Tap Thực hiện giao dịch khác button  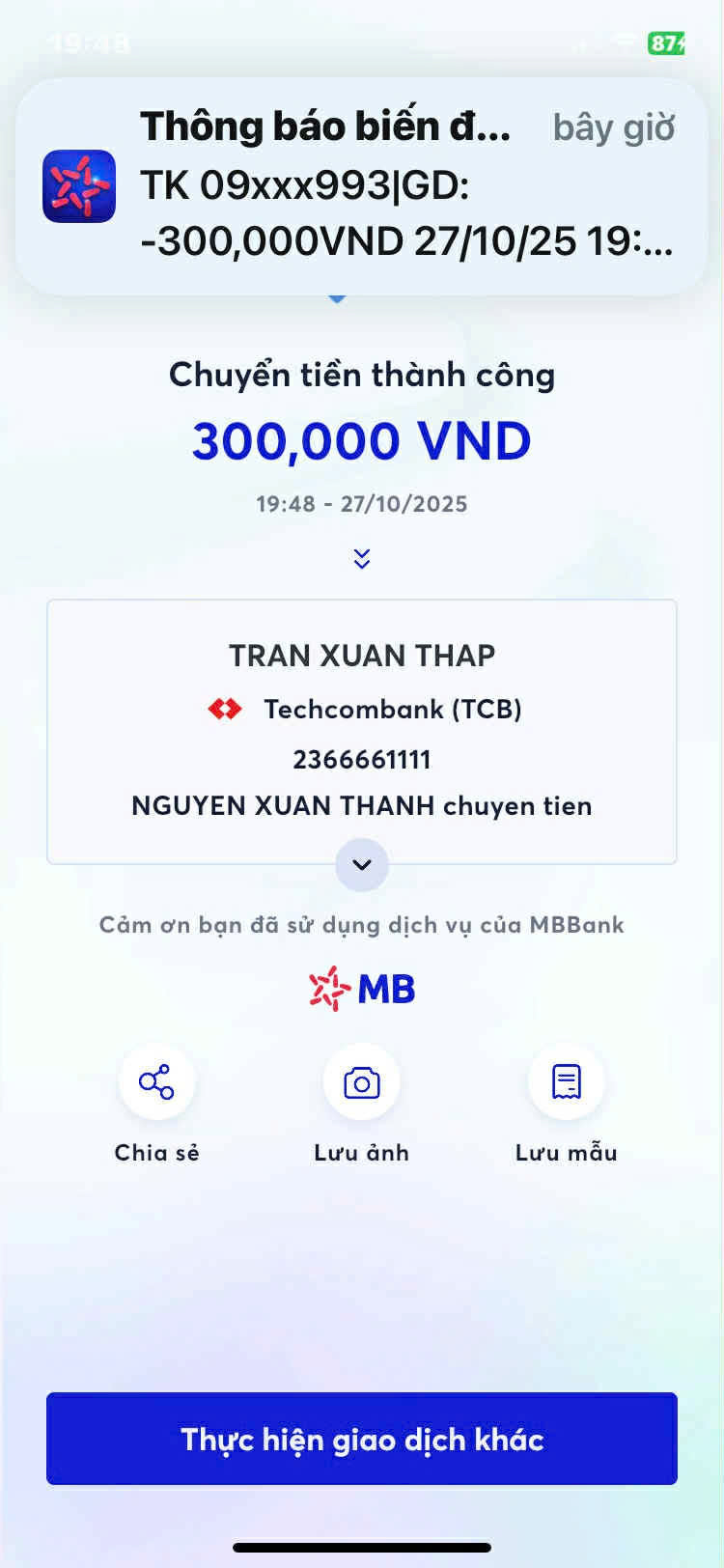pos(362,1439)
